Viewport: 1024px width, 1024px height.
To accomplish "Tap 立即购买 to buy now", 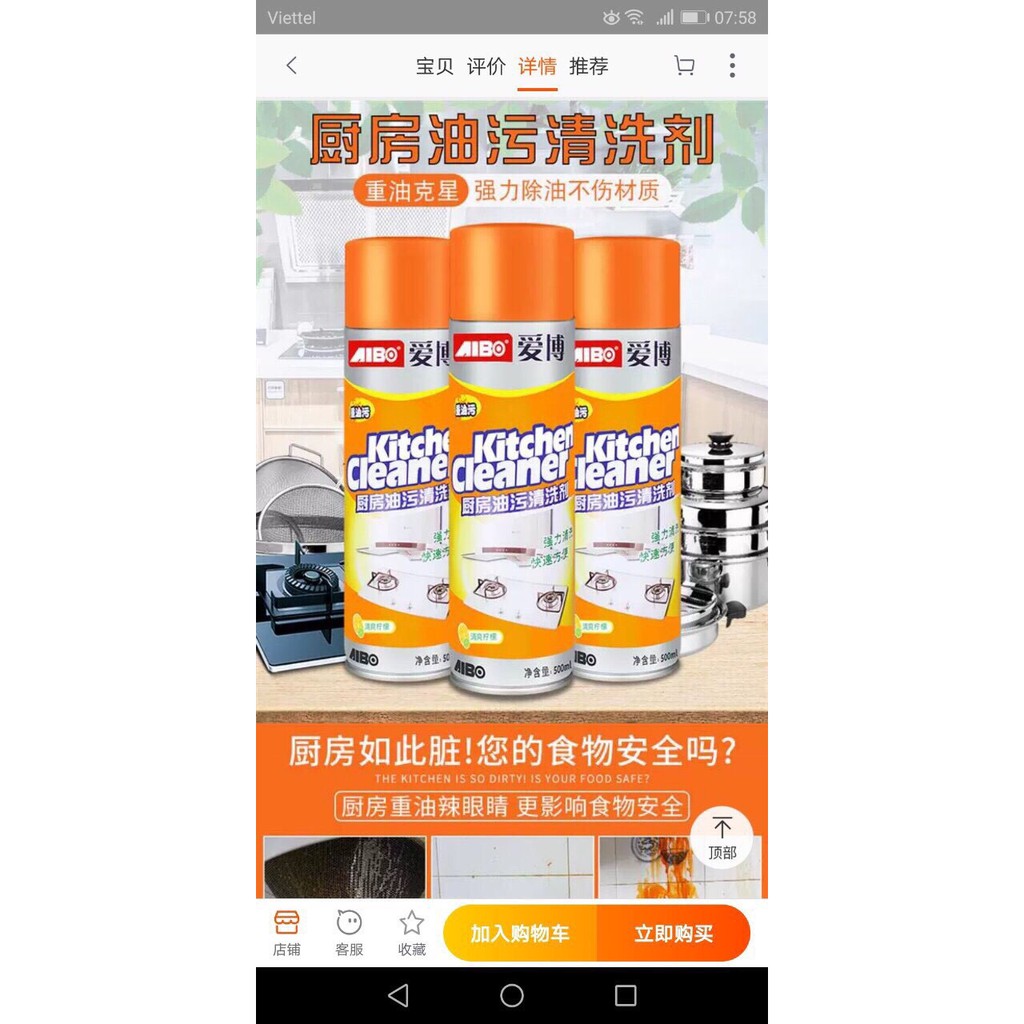I will 673,934.
